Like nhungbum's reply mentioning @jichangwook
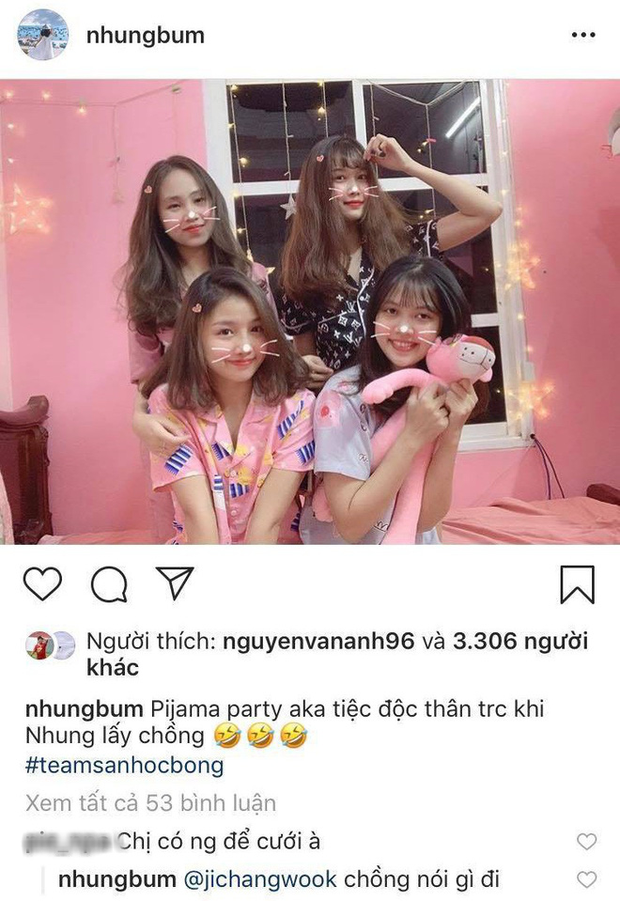The height and width of the screenshot is (901, 620). [587, 880]
